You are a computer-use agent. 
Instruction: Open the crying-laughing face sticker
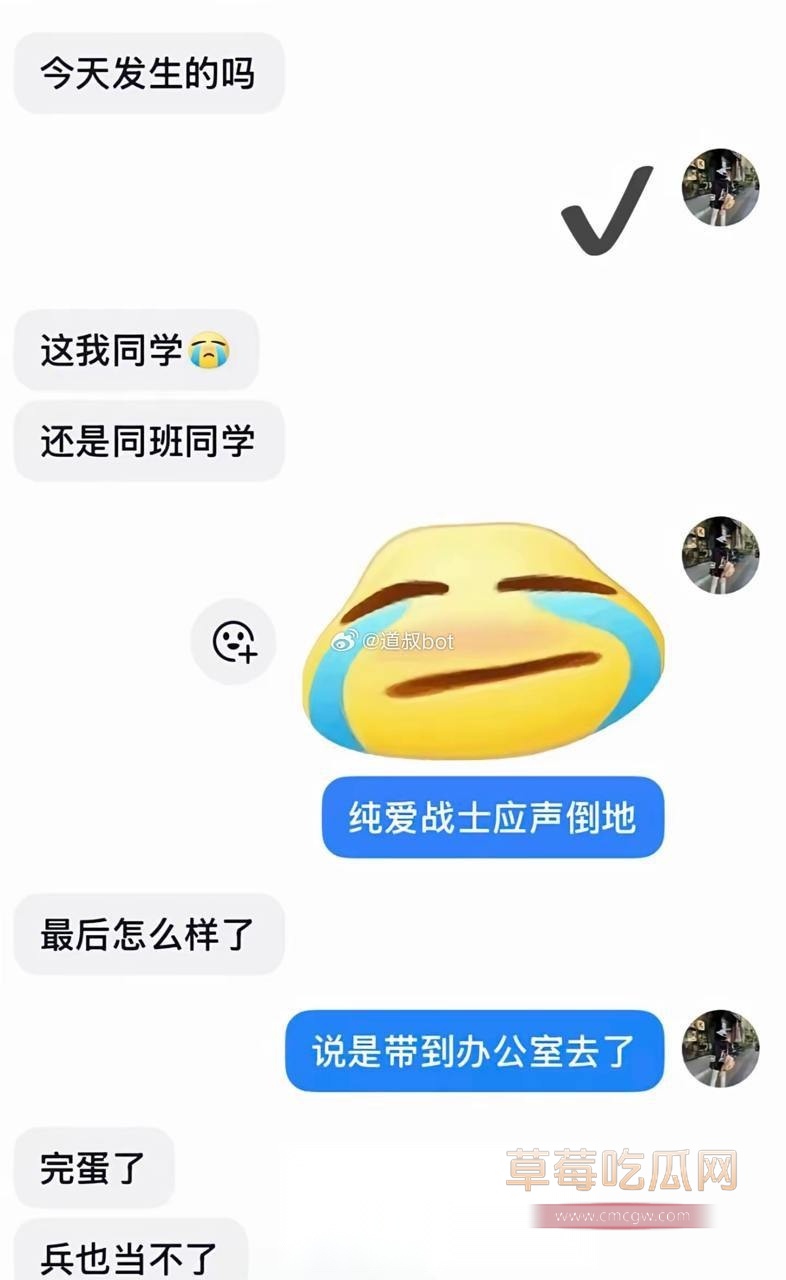[x=483, y=638]
